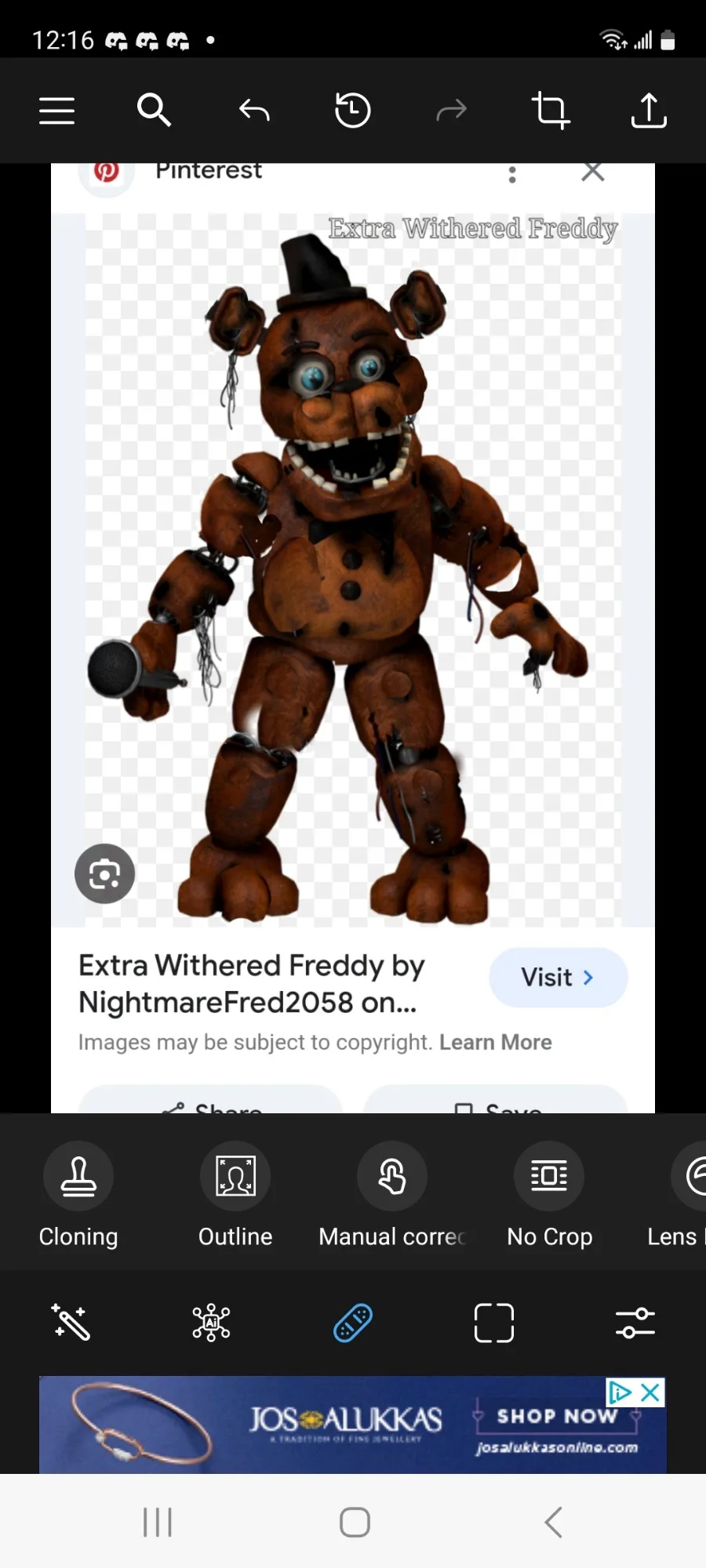Go back using system navigation

coord(554,1522)
